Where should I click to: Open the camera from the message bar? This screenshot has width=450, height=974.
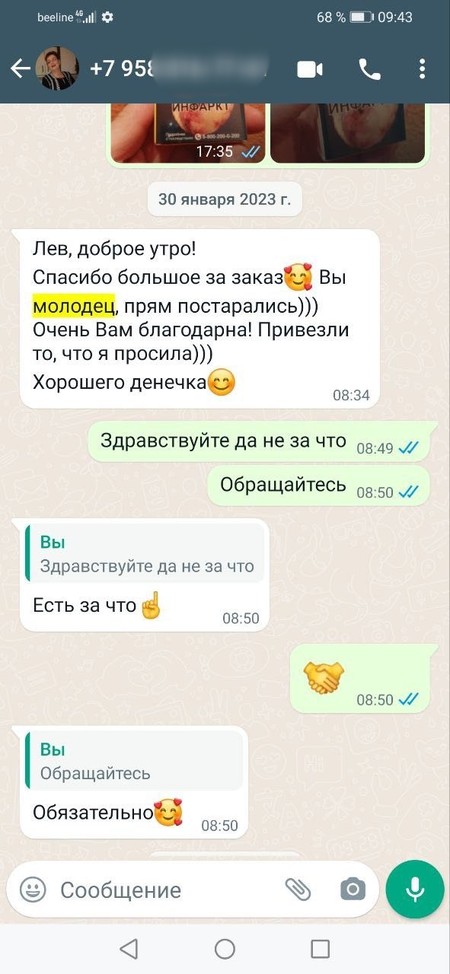[x=352, y=890]
